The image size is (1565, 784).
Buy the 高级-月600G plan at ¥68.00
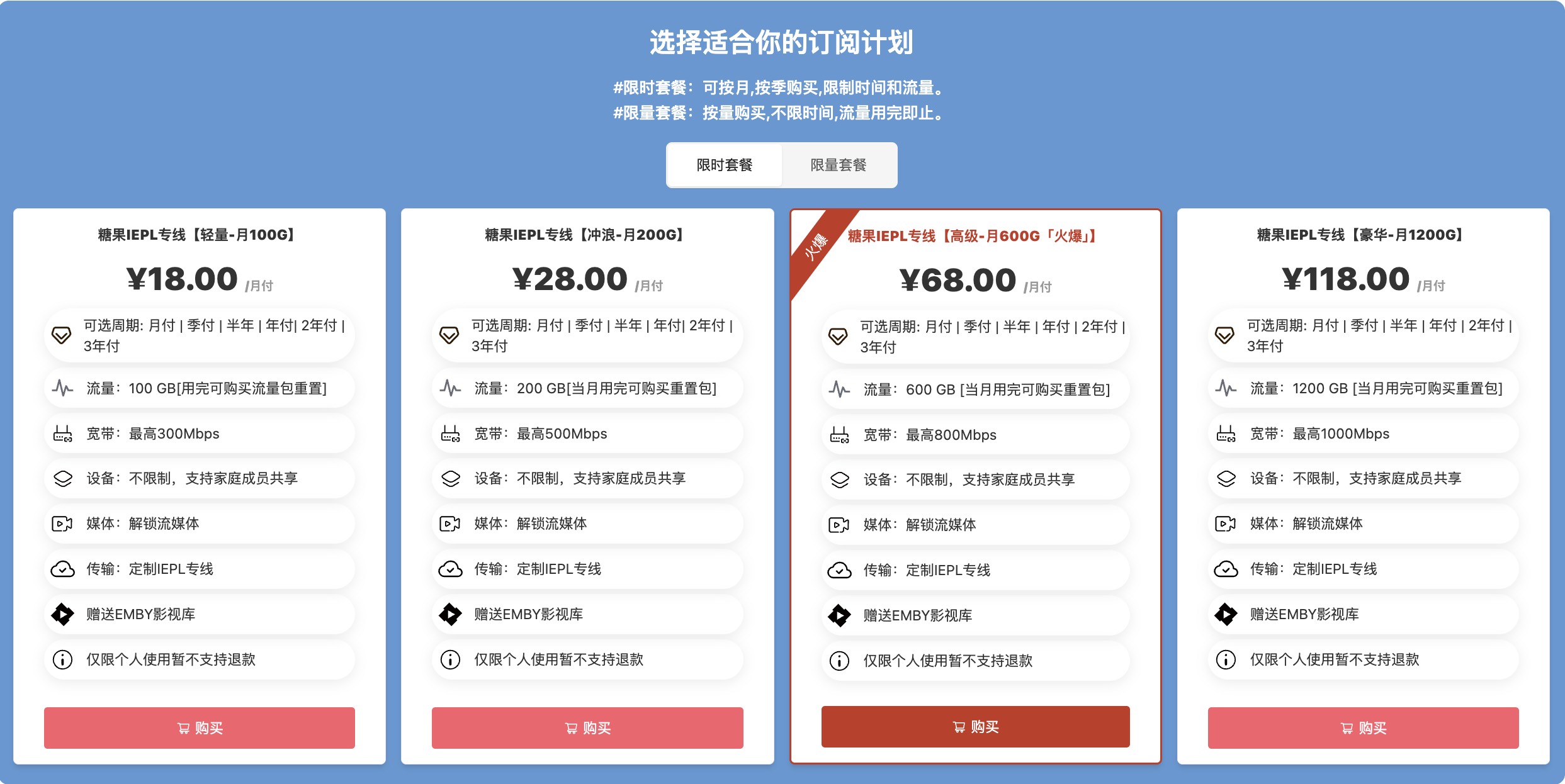975,727
